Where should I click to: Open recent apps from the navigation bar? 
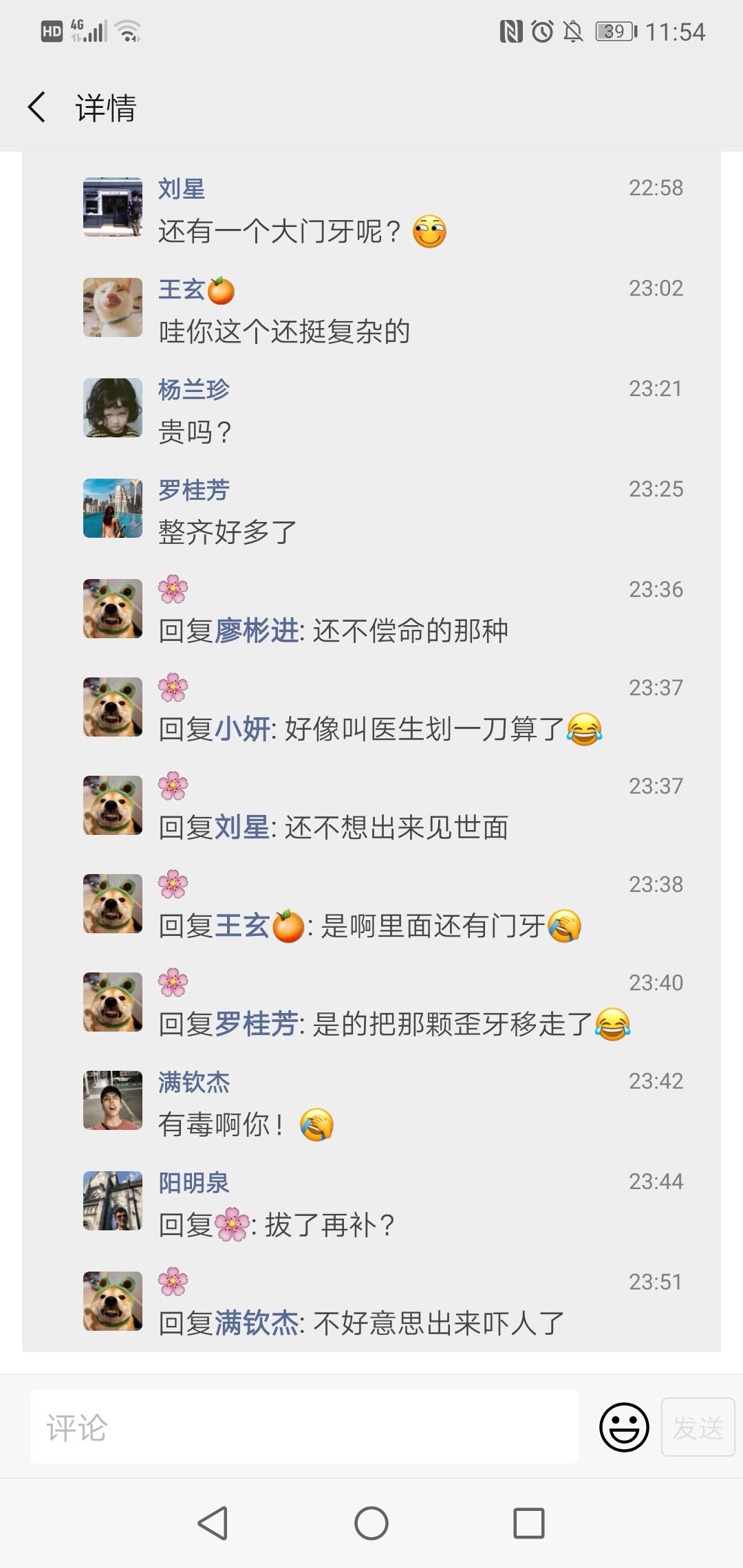click(x=528, y=1523)
